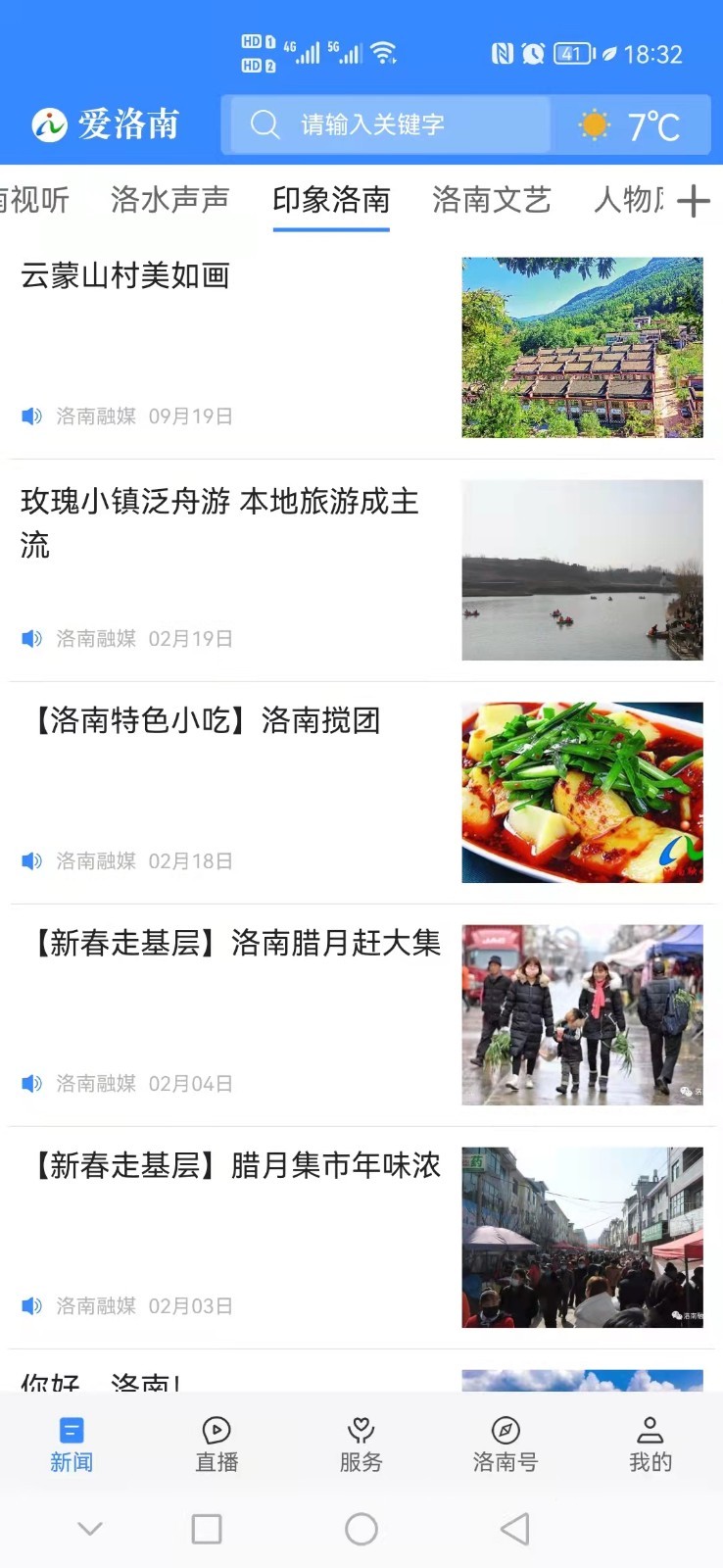Select the 新闻 news tab
The height and width of the screenshot is (1568, 723).
click(72, 1444)
